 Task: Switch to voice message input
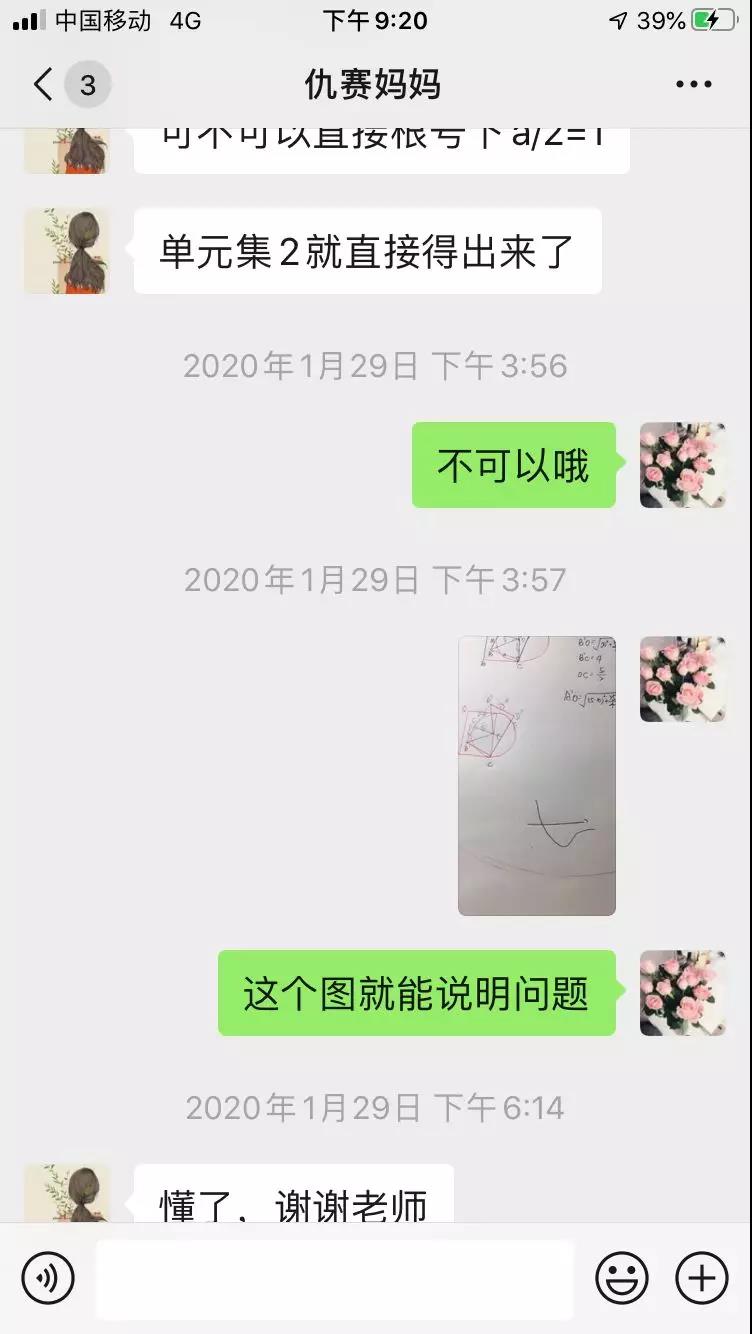[48, 1277]
